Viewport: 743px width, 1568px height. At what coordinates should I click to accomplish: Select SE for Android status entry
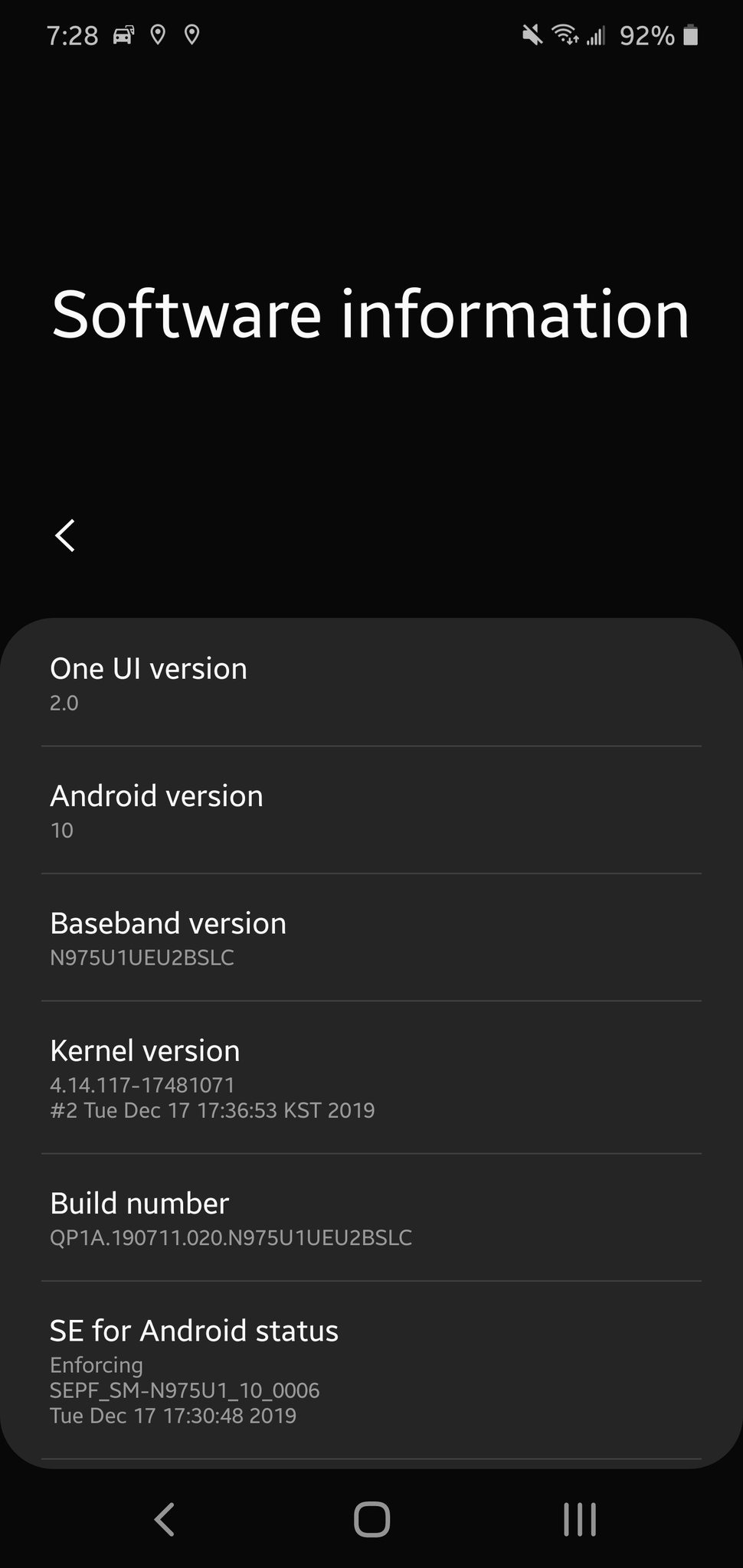click(371, 1370)
